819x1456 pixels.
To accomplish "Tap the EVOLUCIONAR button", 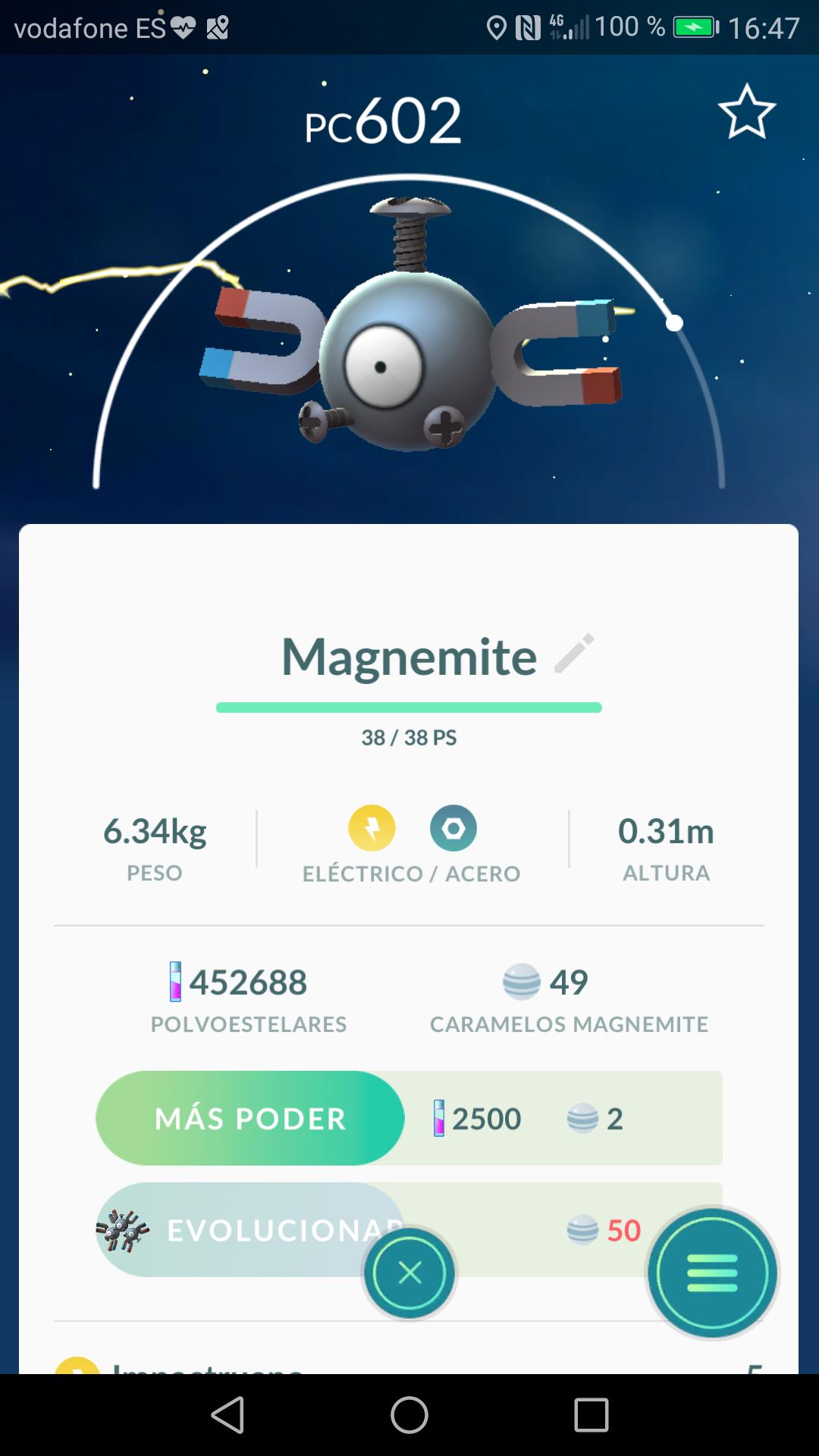I will coord(250,1229).
